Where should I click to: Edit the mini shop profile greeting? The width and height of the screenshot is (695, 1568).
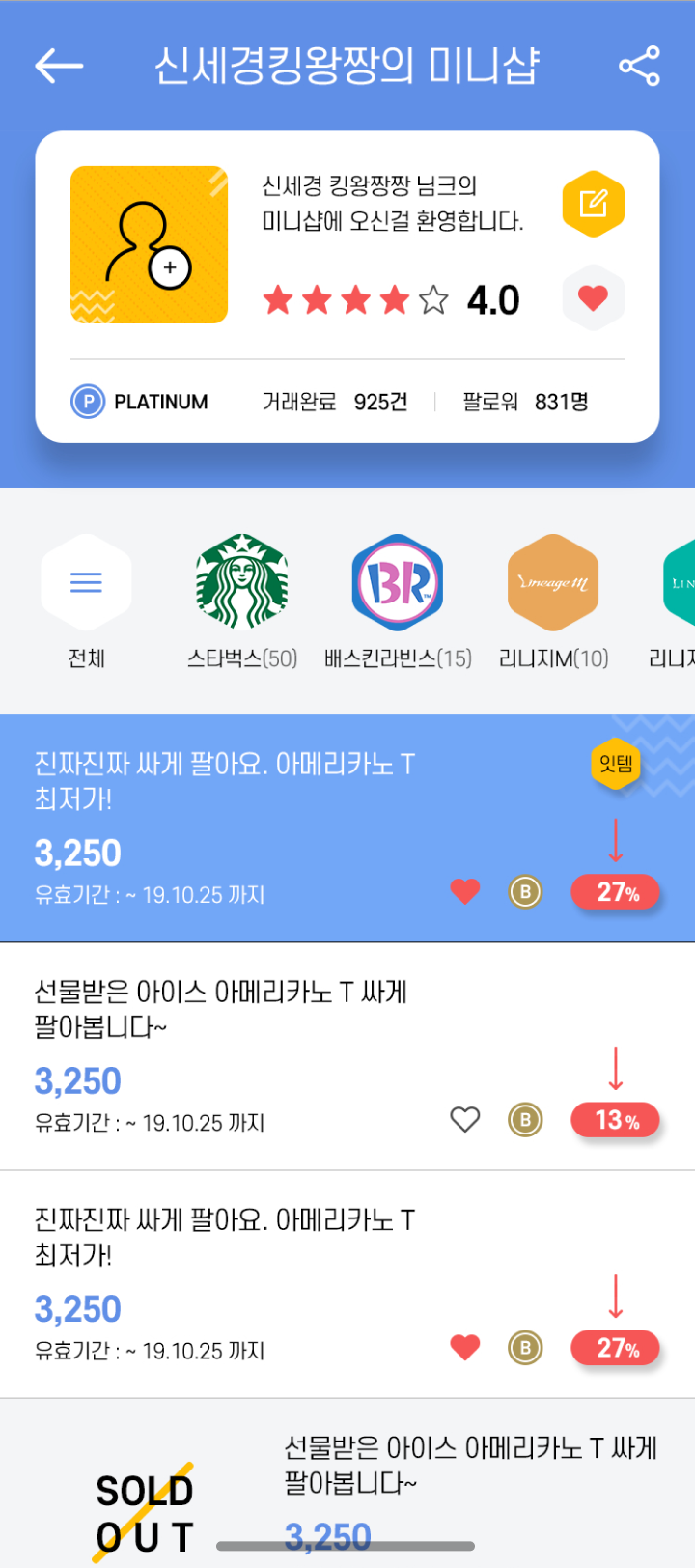pos(593,204)
